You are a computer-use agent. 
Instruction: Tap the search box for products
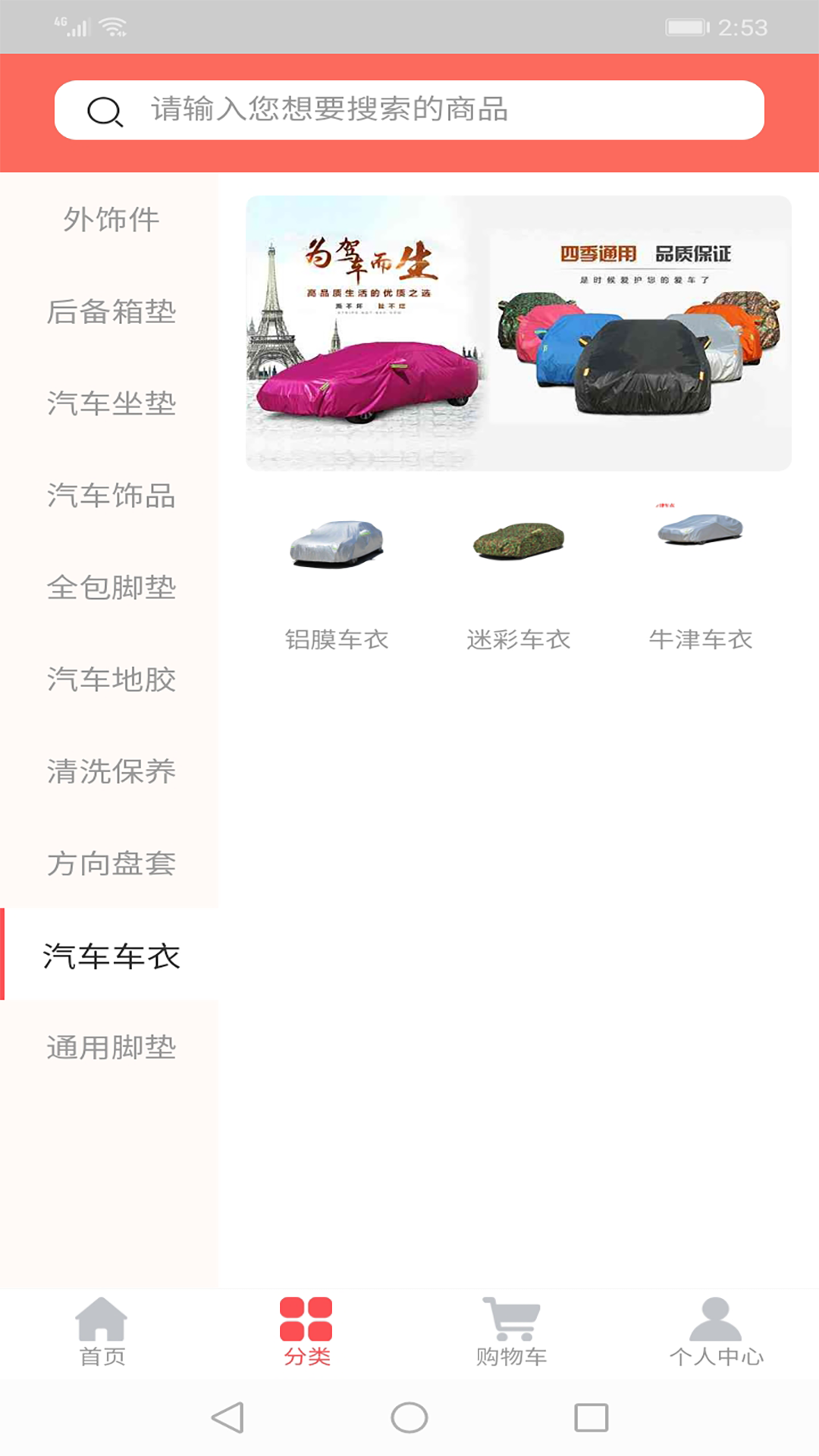click(x=409, y=110)
